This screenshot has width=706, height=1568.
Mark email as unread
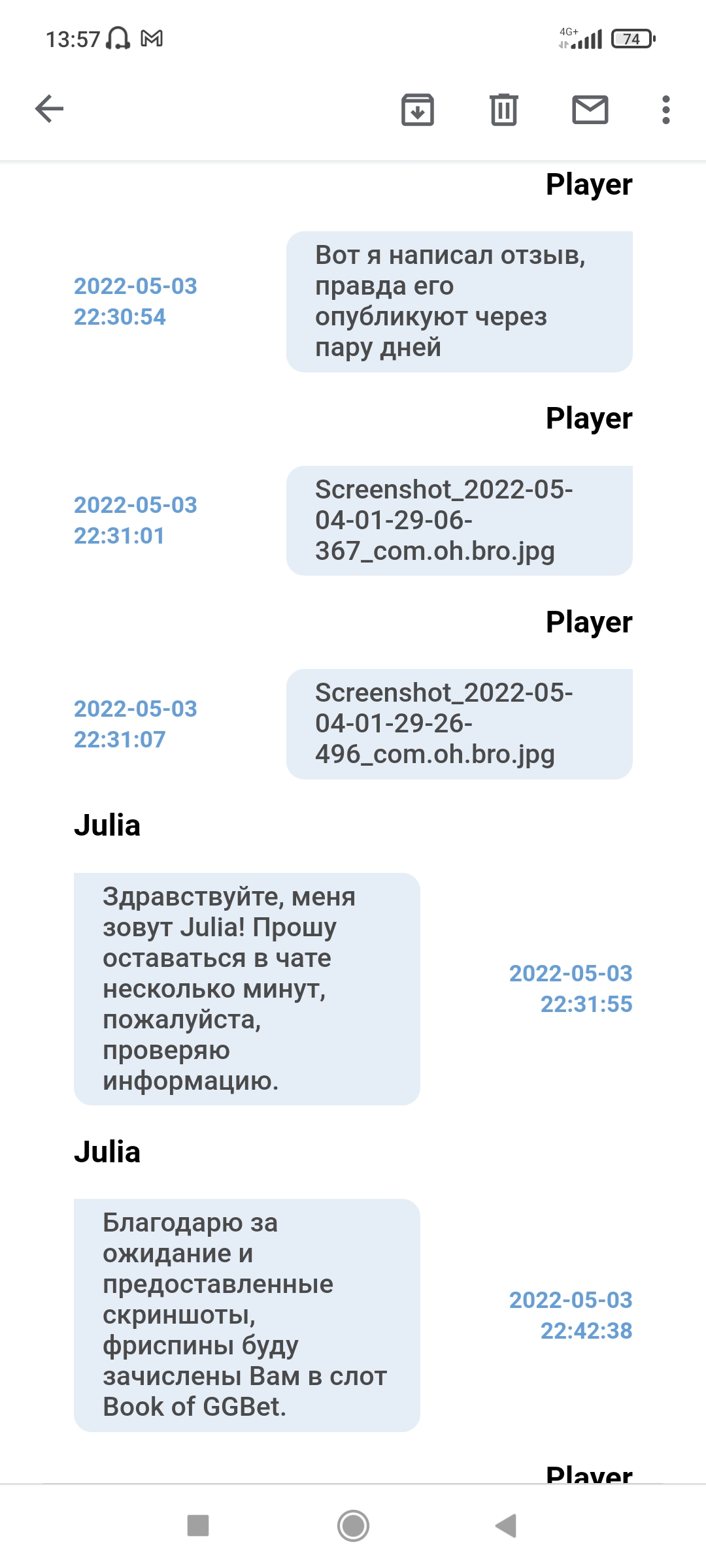[590, 109]
